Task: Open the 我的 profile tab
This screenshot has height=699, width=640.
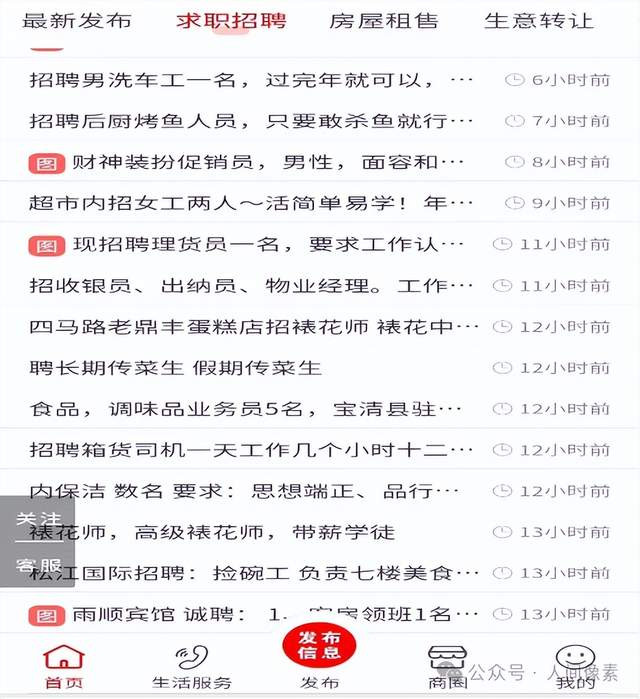Action: 575,666
